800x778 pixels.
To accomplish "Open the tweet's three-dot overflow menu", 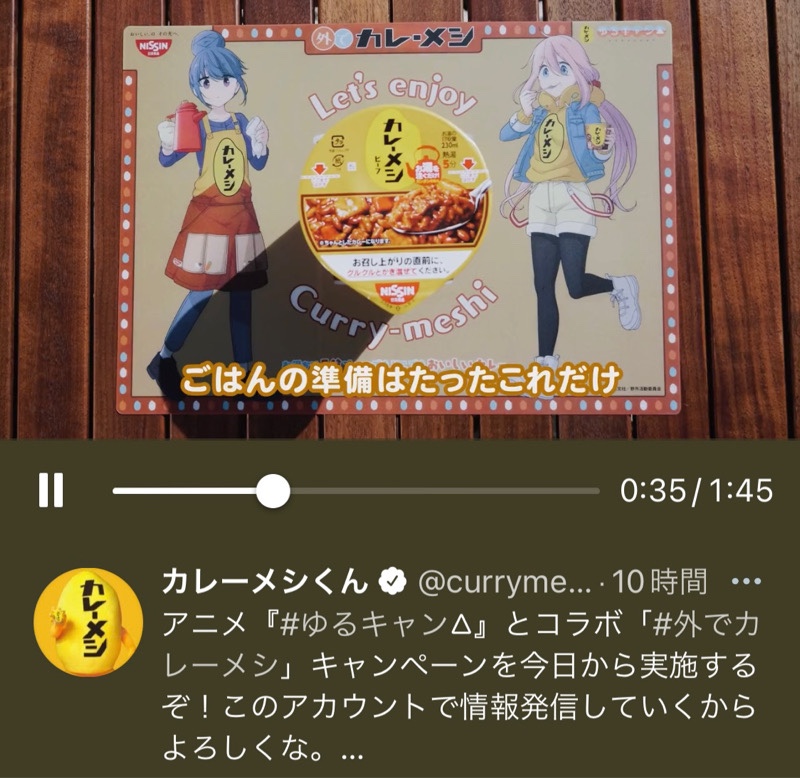I will point(747,580).
